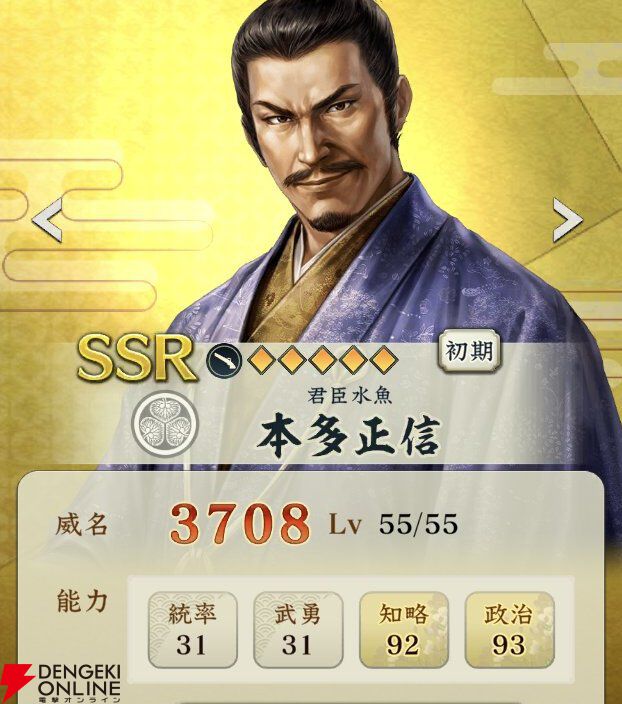This screenshot has height=704, width=622.
Task: Tap the 初期 button
Action: coord(467,352)
